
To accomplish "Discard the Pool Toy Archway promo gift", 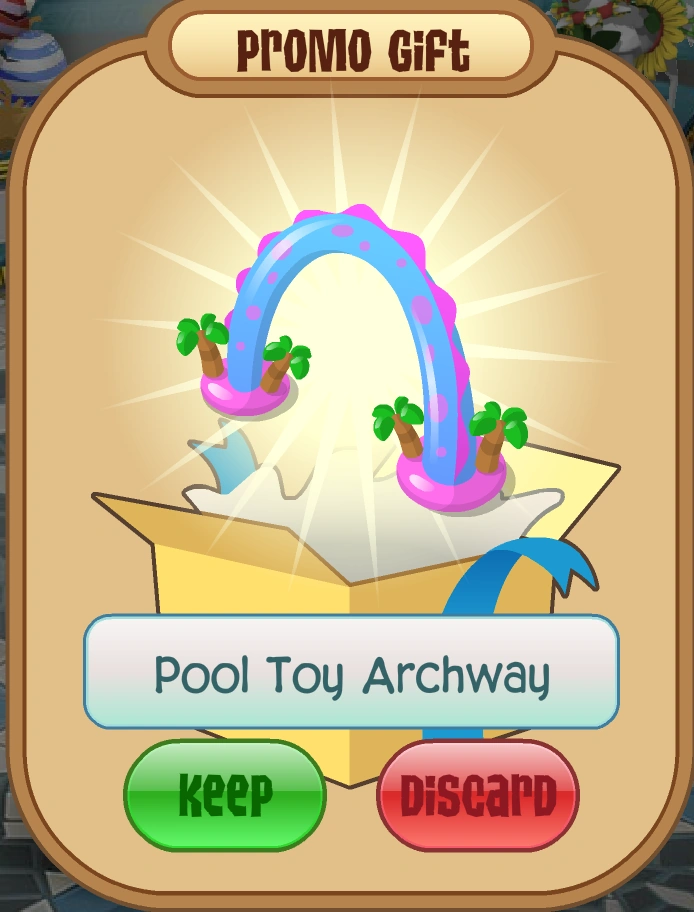I will click(478, 795).
